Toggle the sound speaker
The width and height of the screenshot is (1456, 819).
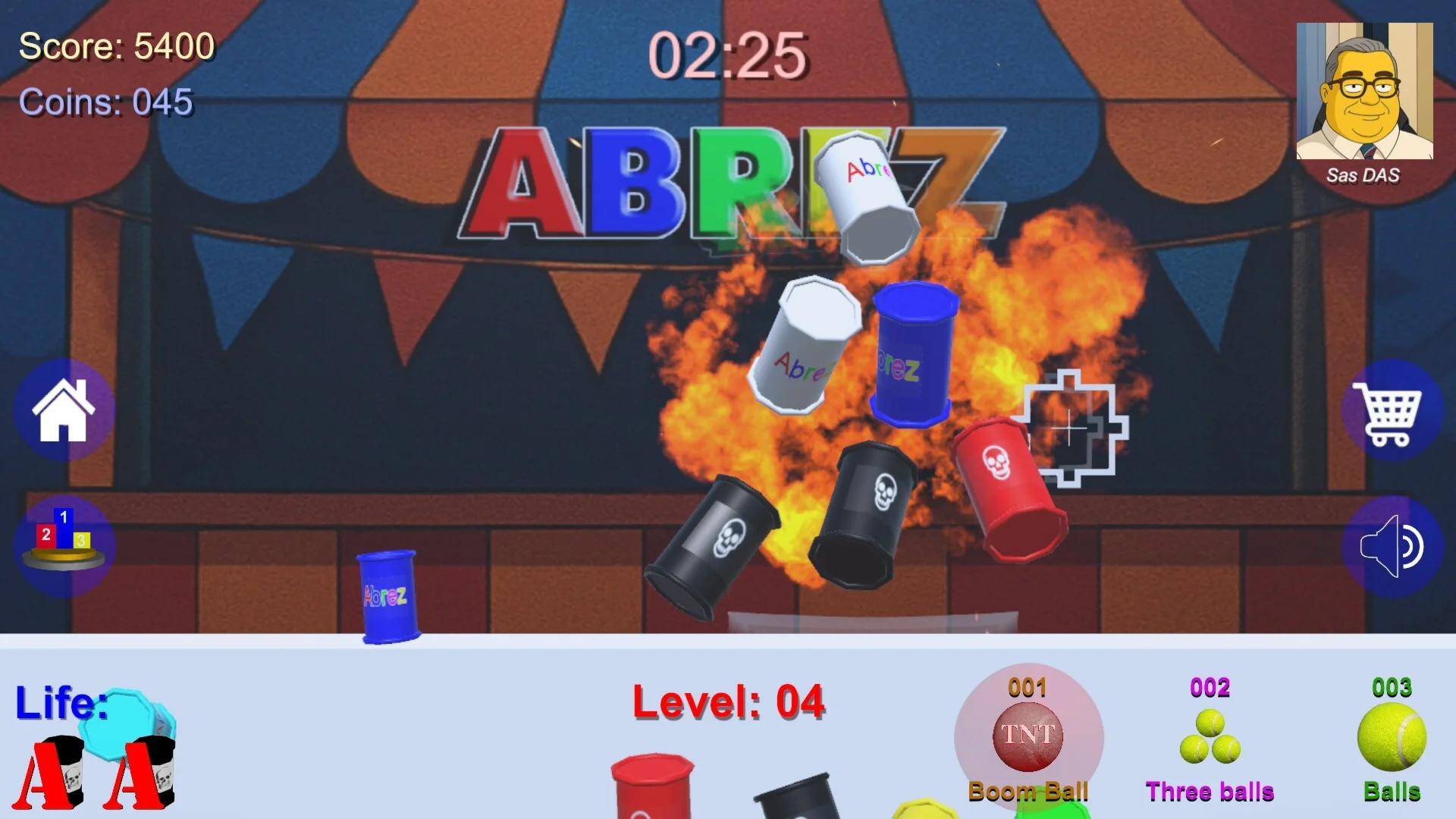pyautogui.click(x=1391, y=547)
